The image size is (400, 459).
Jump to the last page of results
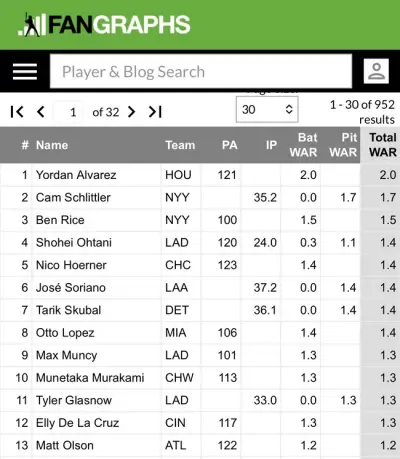point(155,112)
